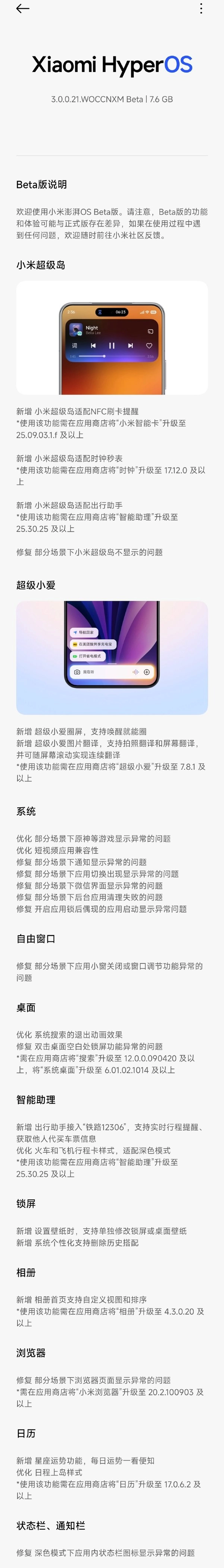Go back using the top-left arrow
The height and width of the screenshot is (1568, 224).
click(x=22, y=9)
